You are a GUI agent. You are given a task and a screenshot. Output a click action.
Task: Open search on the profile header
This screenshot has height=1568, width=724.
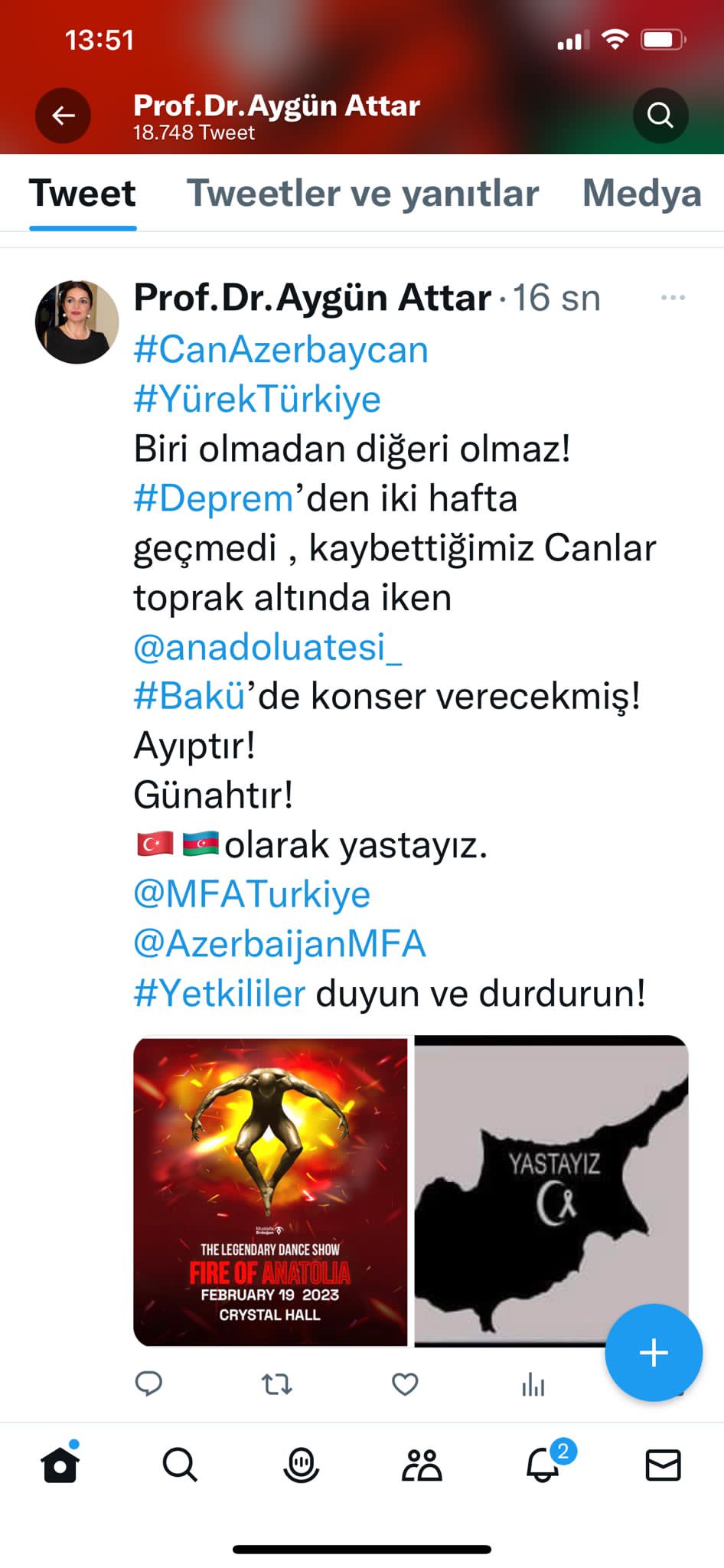click(x=660, y=116)
